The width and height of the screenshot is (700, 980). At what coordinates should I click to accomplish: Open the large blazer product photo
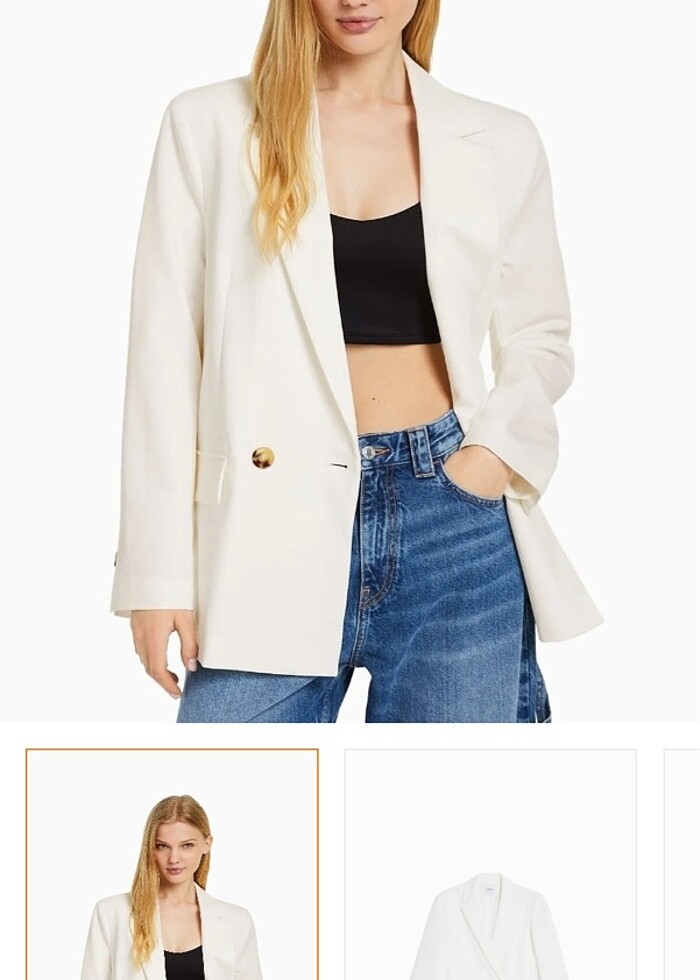point(350,360)
